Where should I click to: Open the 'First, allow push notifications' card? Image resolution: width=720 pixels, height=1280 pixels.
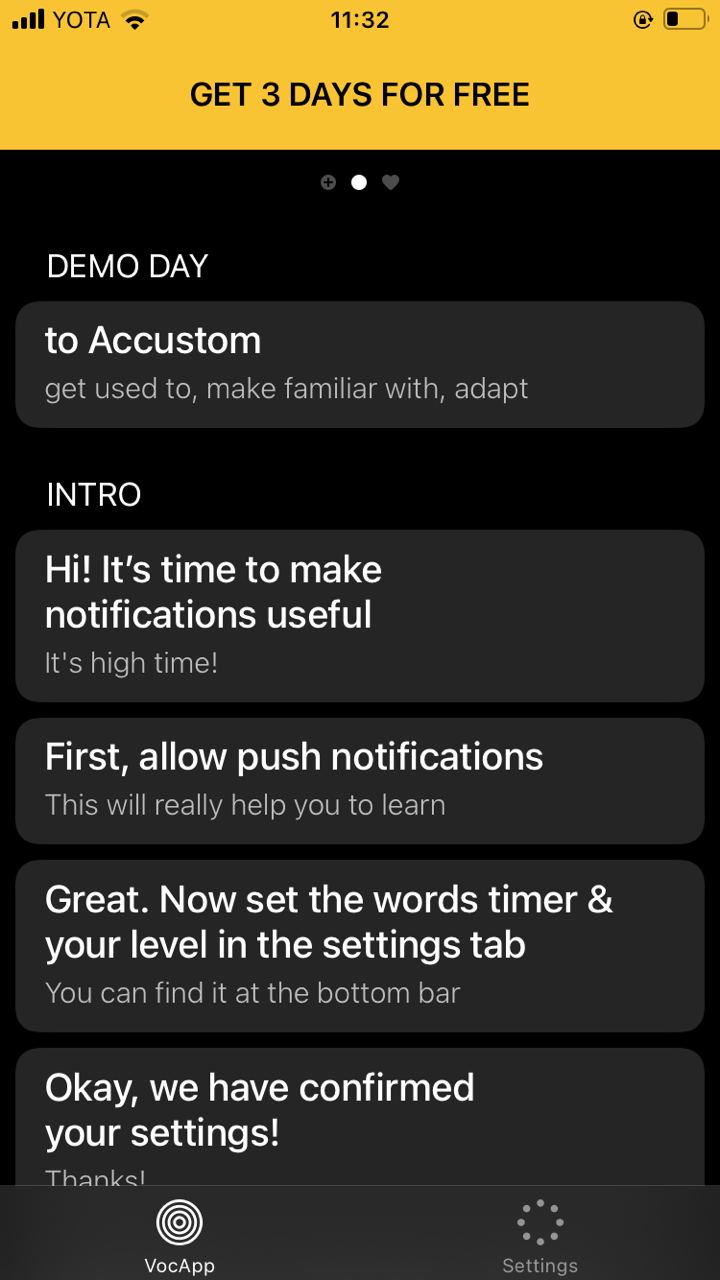point(360,780)
